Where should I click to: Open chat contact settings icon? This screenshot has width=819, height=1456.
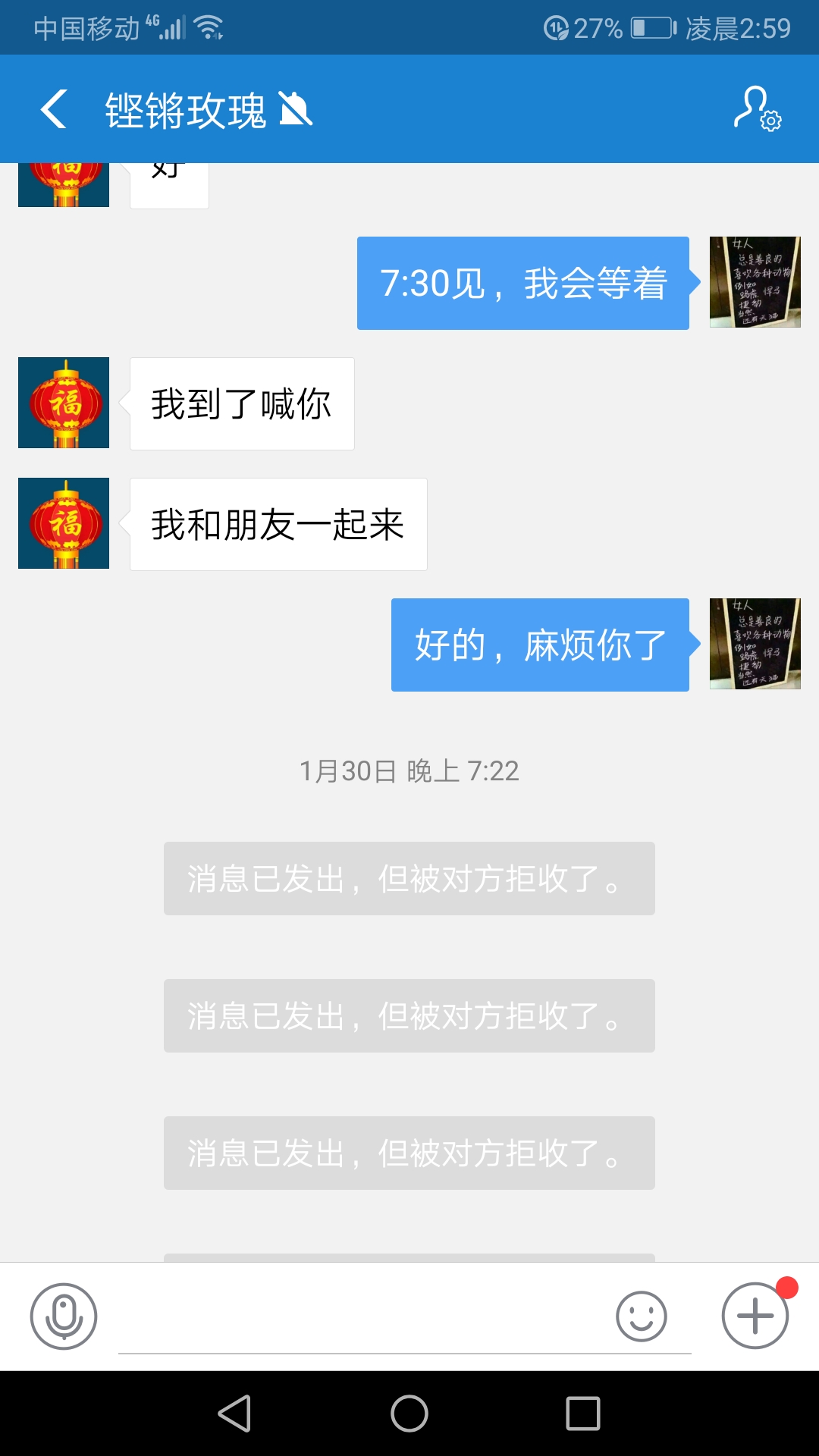pos(757,109)
